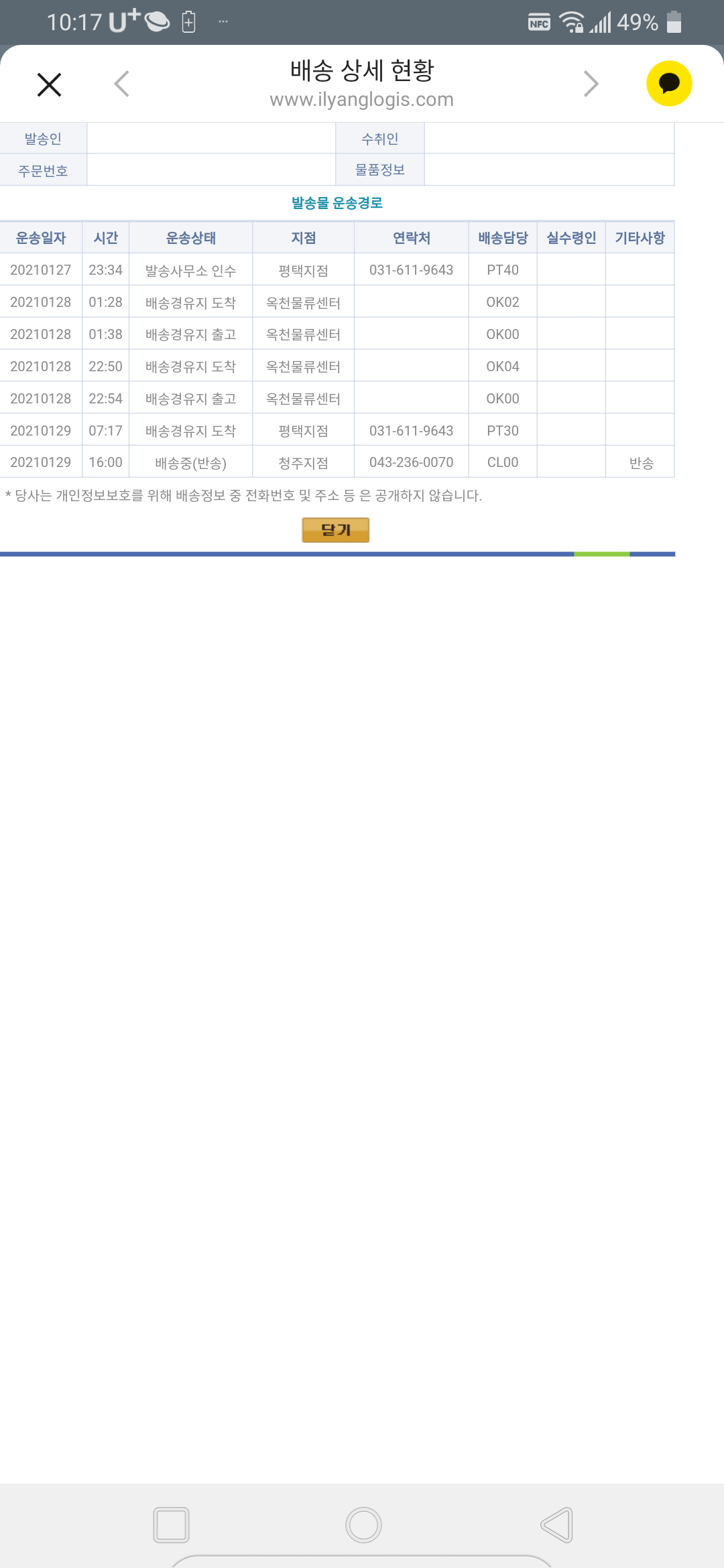Open recent apps from the navigation bar
Viewport: 724px width, 1568px height.
pos(171,1524)
